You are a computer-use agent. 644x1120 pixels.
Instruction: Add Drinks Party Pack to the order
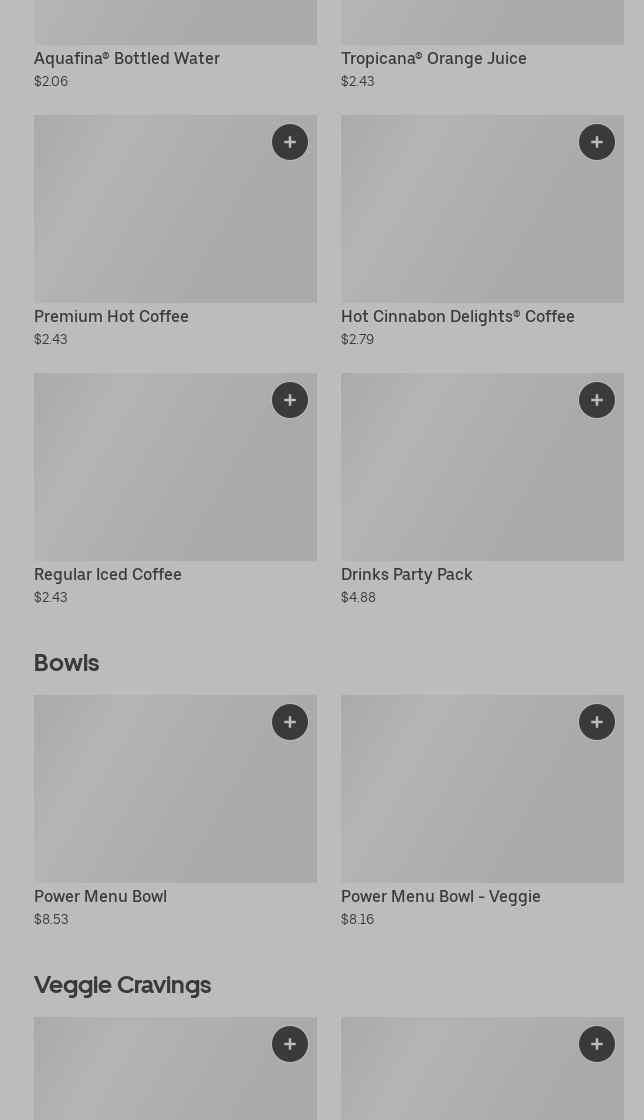(597, 400)
